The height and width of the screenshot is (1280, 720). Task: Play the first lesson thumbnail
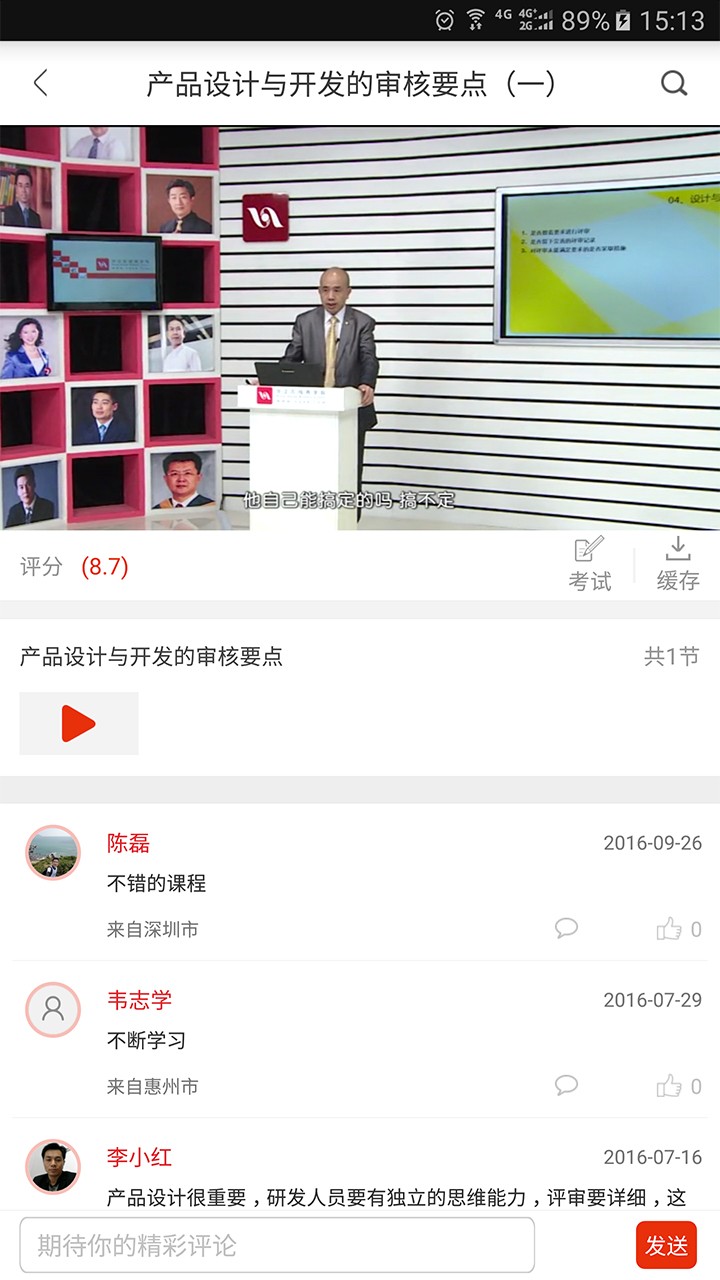pyautogui.click(x=79, y=723)
